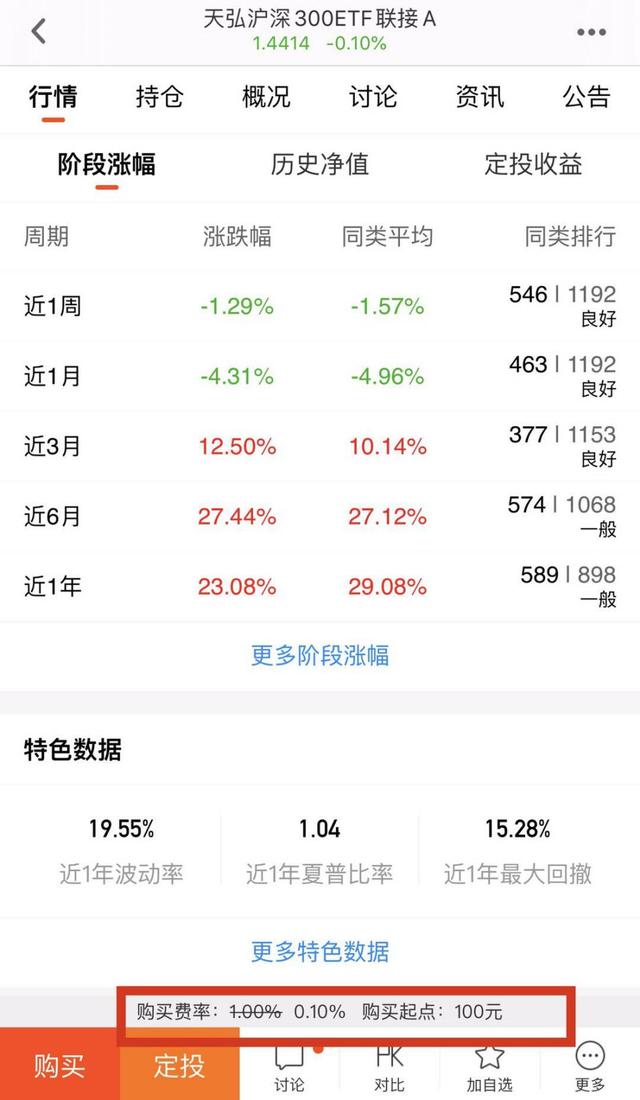
Task: Switch to the 持仓 tab
Action: click(159, 97)
